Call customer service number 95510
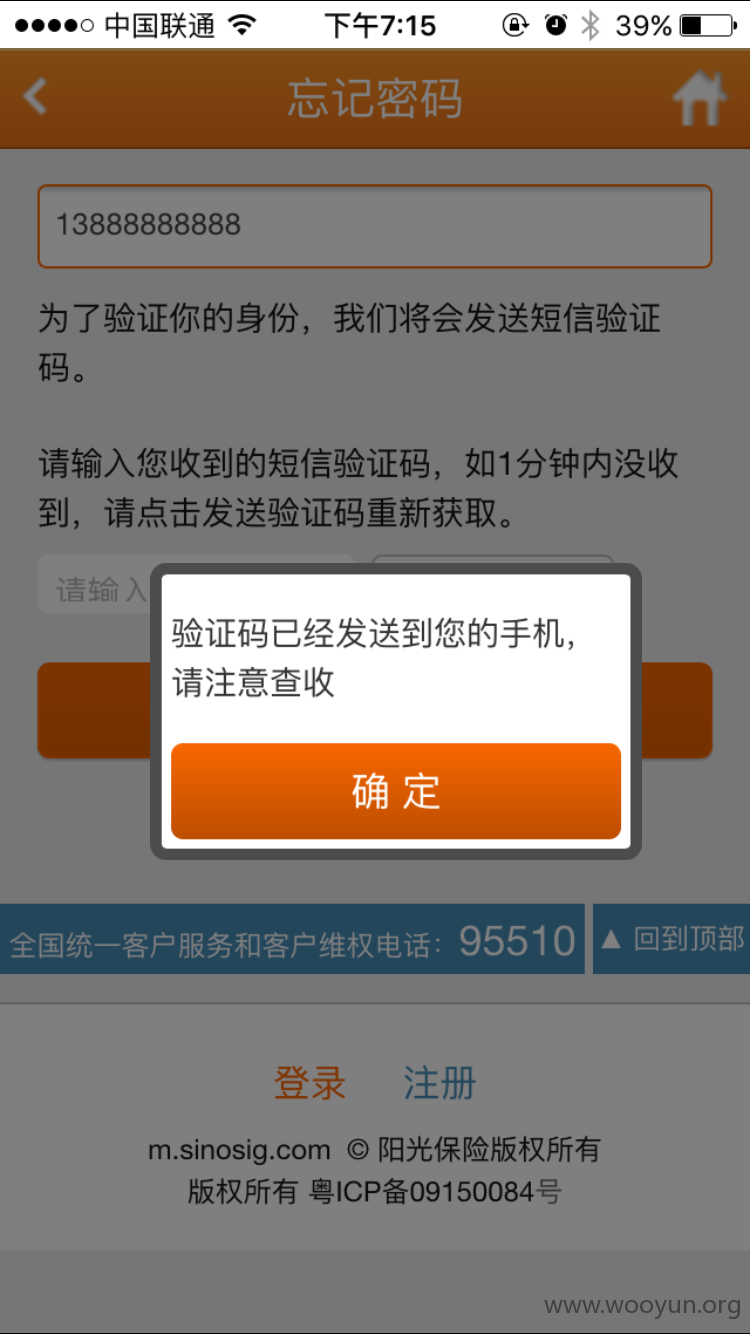Screen dimensions: 750x1334 click(x=517, y=940)
